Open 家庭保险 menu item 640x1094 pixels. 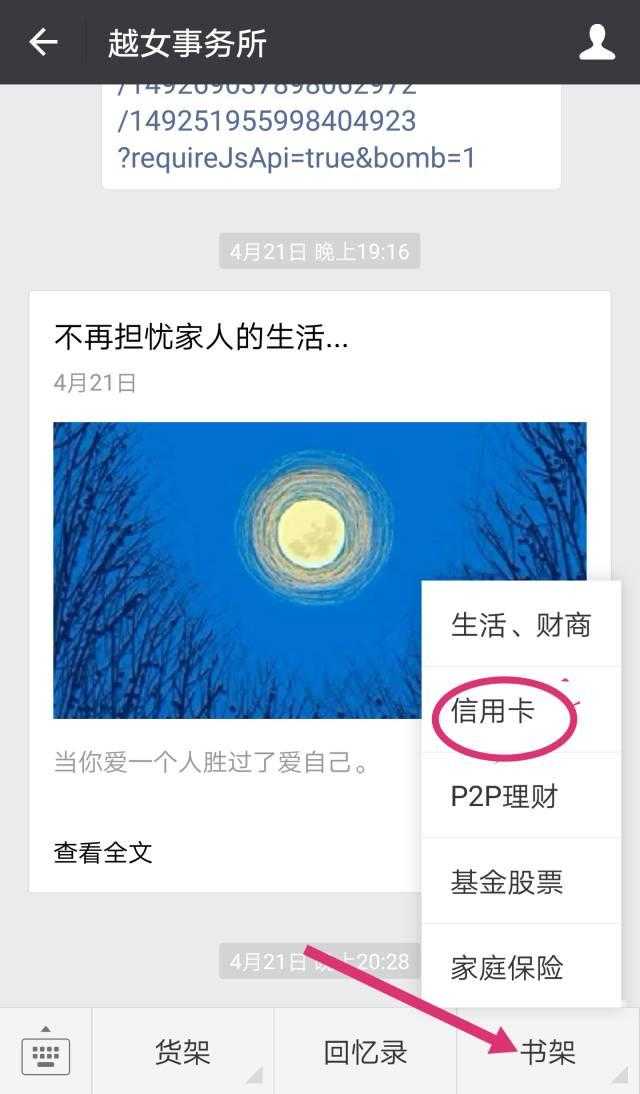tap(507, 967)
